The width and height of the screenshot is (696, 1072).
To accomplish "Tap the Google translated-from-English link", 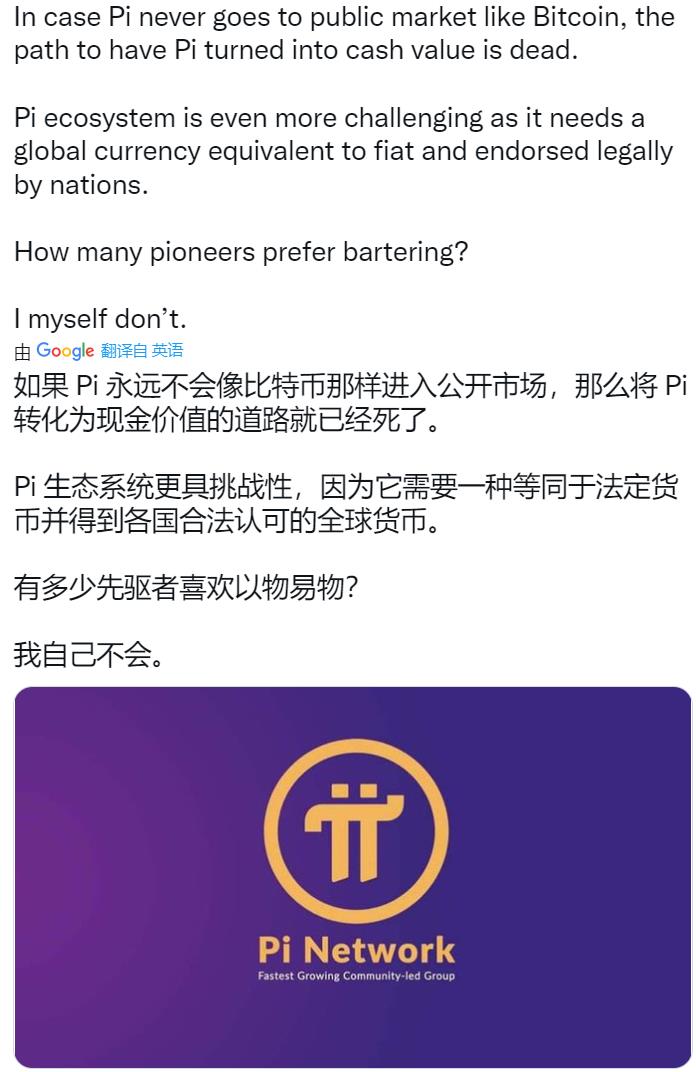I will coord(141,351).
